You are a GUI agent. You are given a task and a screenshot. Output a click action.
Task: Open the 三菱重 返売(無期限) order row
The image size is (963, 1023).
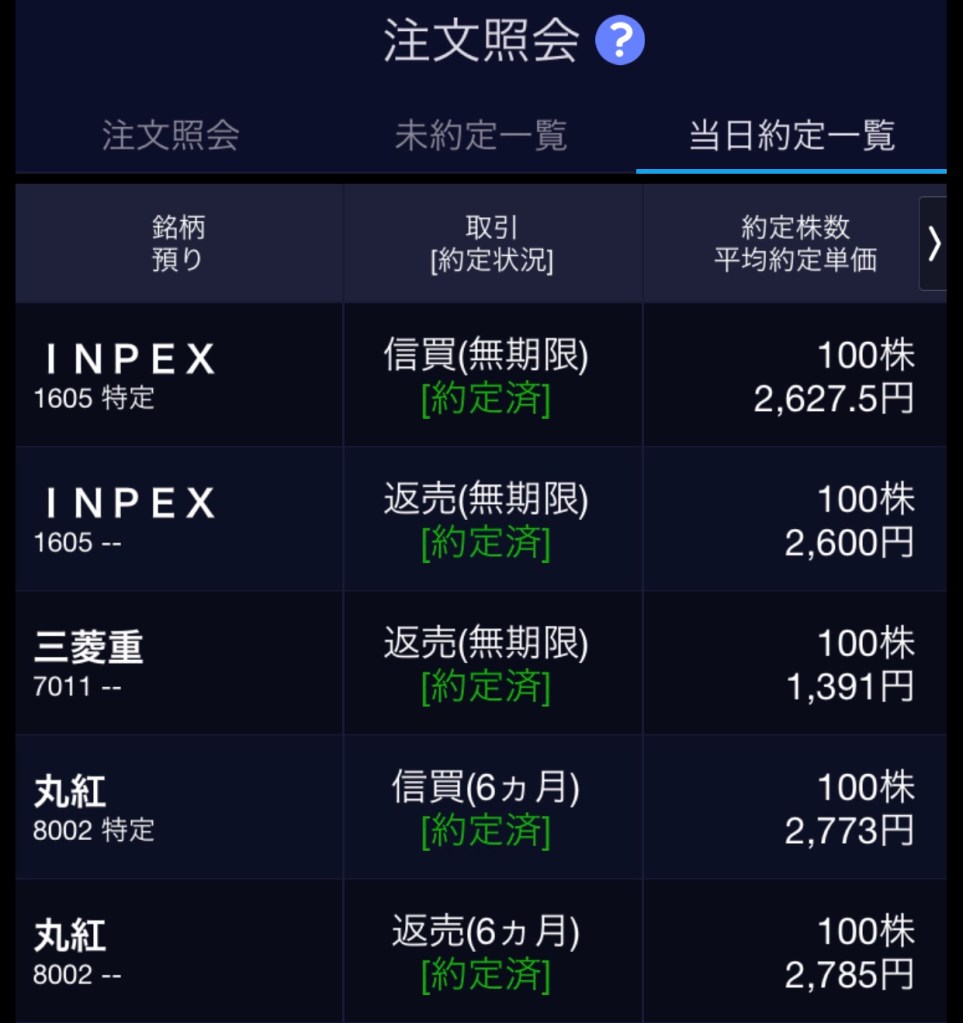pos(480,664)
